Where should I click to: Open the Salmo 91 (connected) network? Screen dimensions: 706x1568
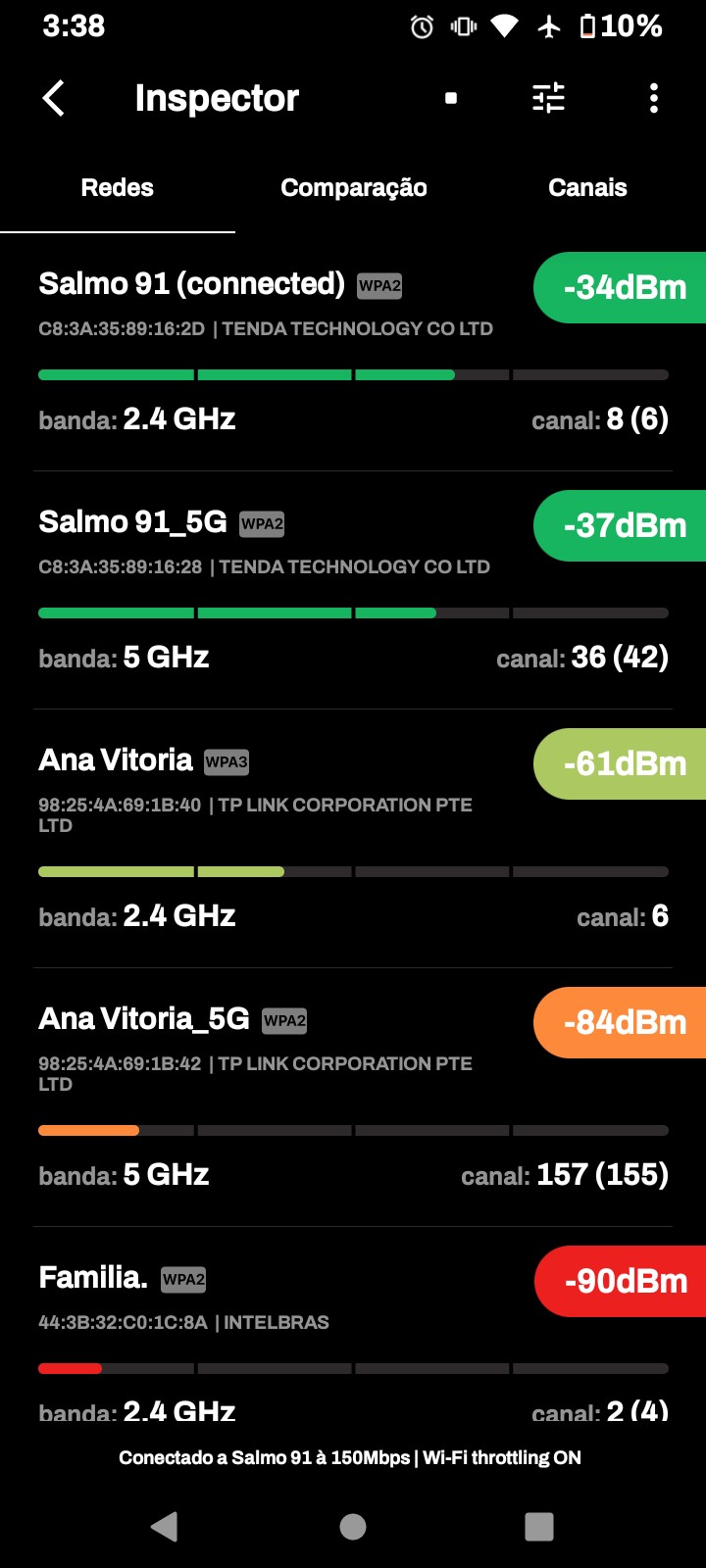(294, 353)
